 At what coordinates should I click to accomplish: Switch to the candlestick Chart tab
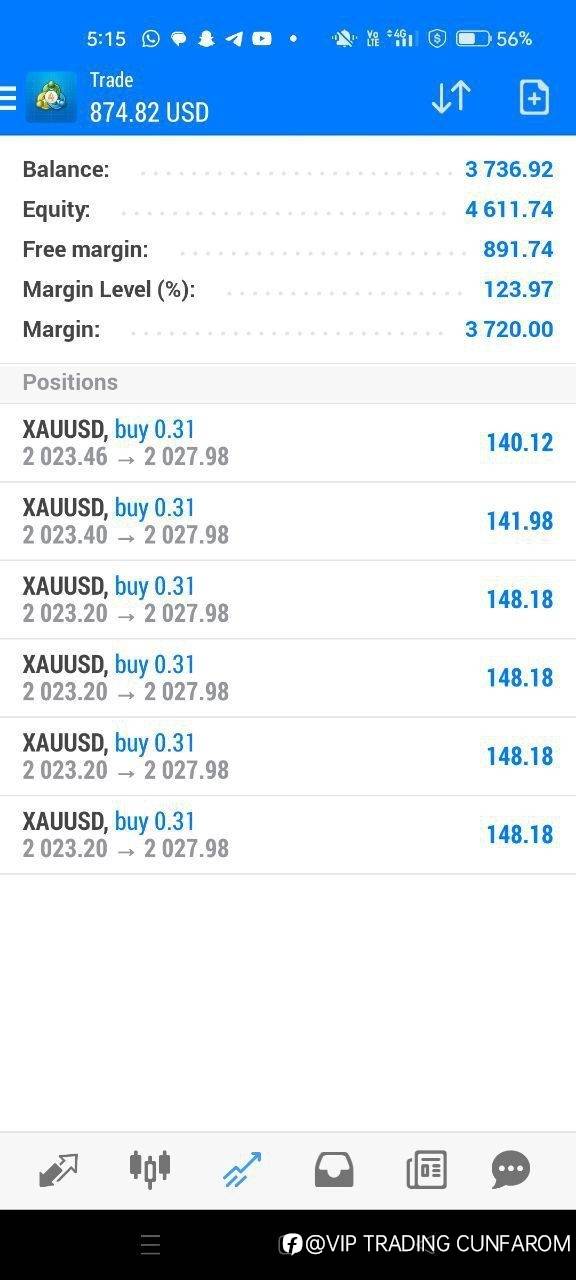pos(150,1168)
